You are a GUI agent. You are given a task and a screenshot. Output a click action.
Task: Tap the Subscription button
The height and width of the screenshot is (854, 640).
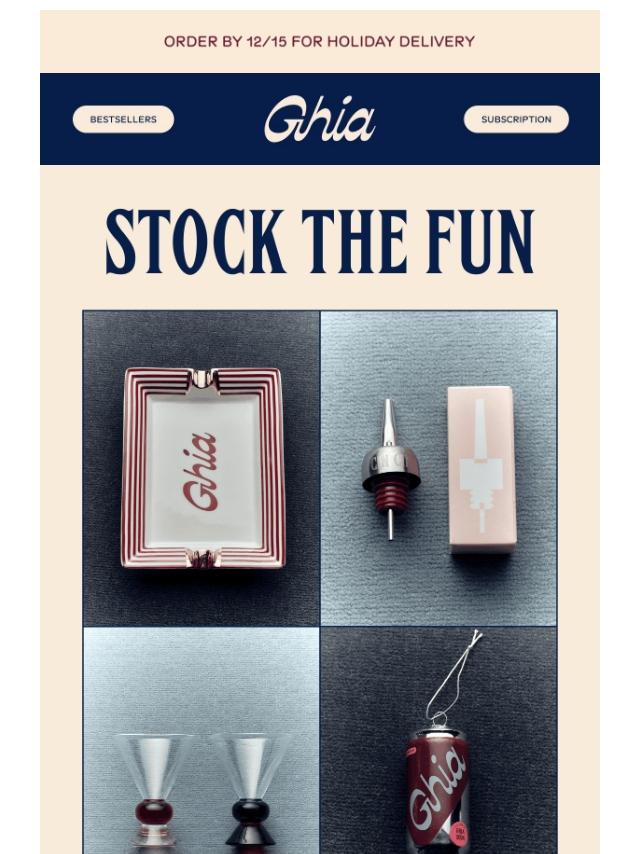tap(515, 119)
